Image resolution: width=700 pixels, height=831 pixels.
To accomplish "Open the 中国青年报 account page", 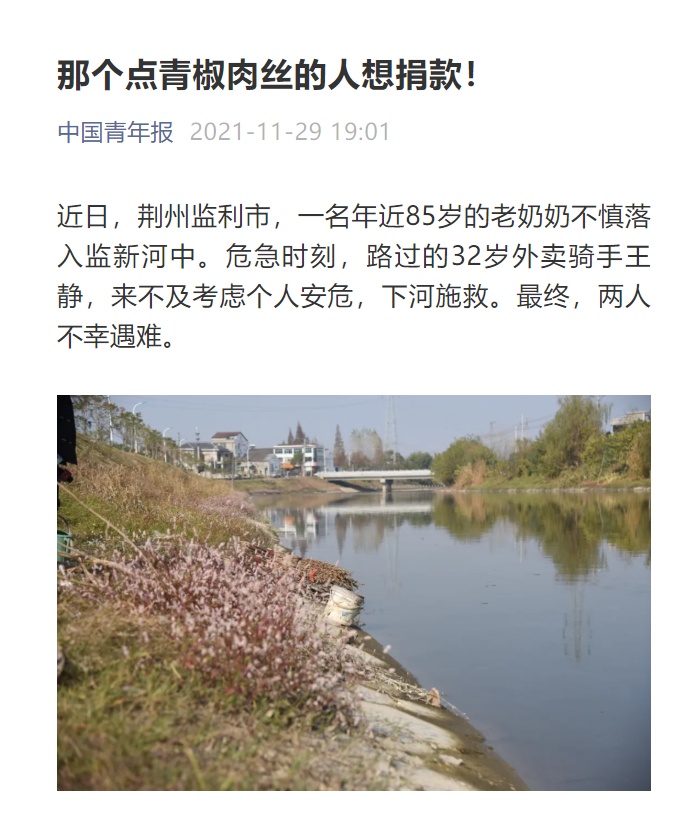I will click(x=115, y=132).
